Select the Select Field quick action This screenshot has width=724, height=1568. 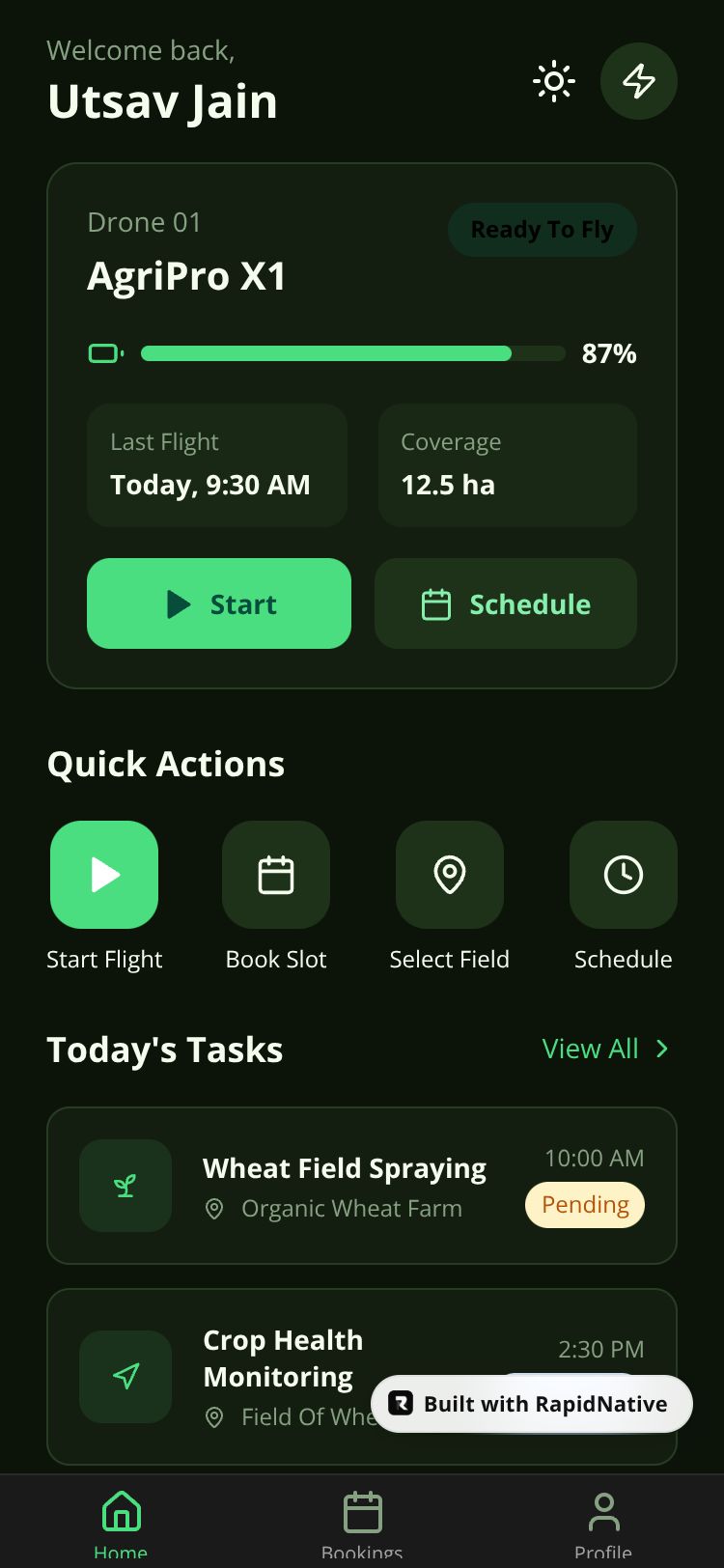pos(449,875)
